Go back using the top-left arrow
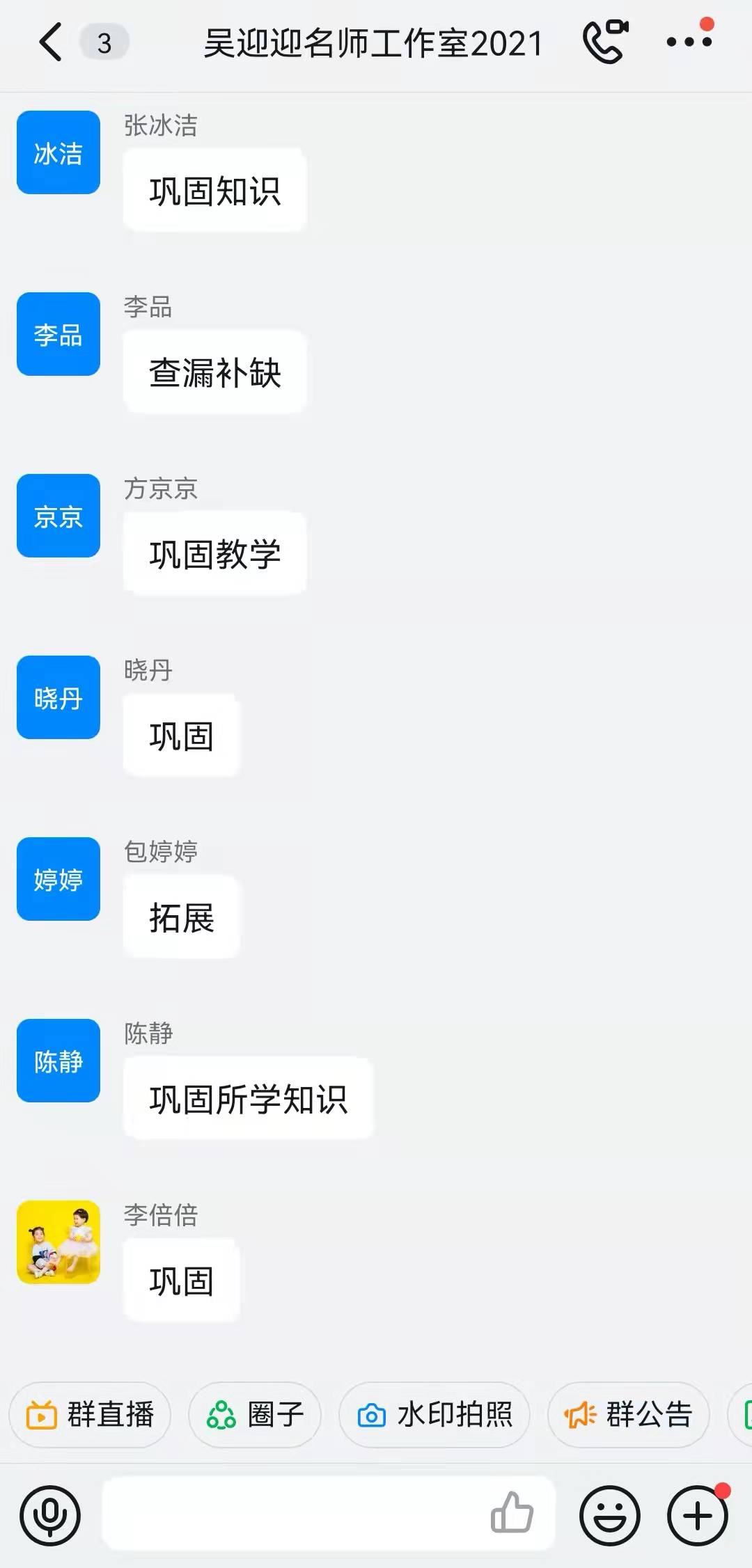The image size is (752, 1568). click(x=51, y=42)
